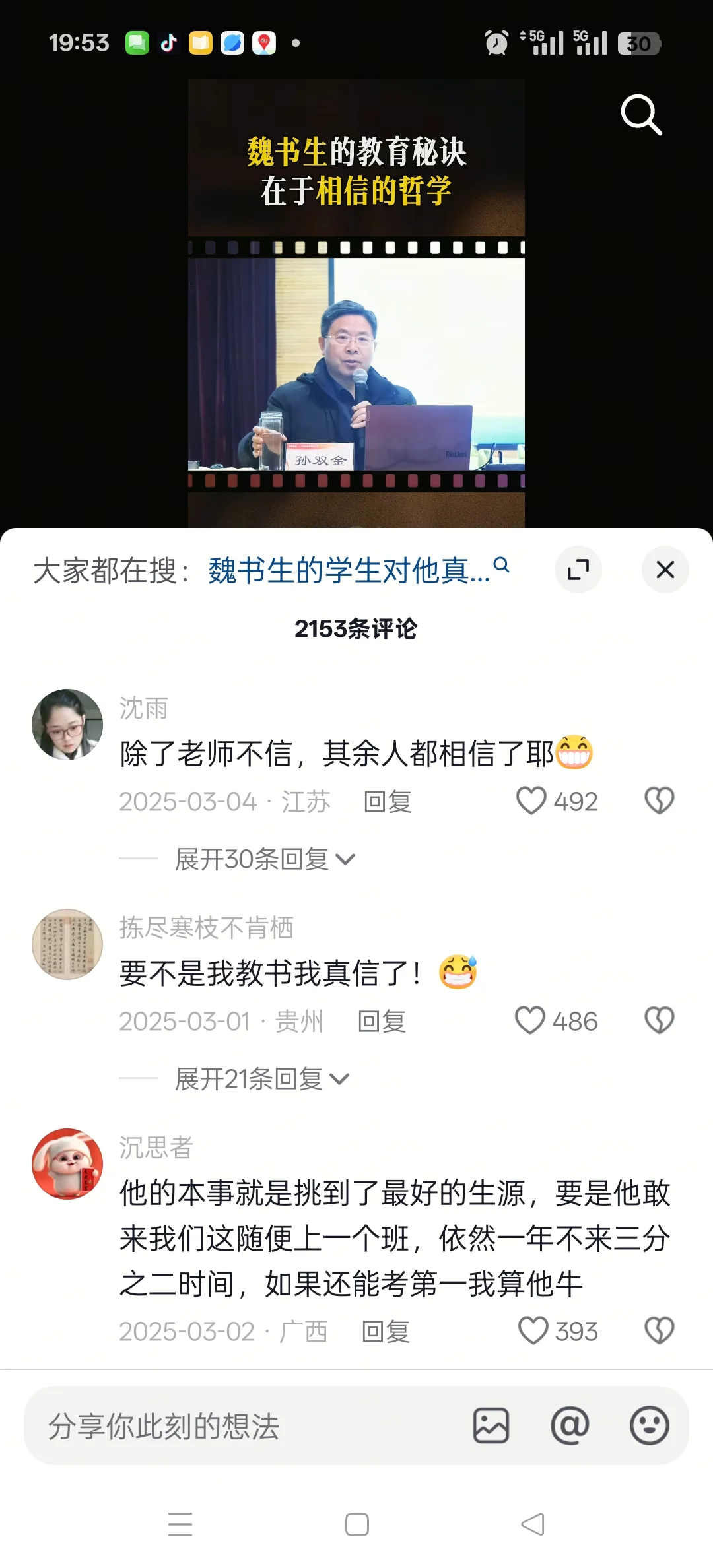Screen dimensions: 713x1568
Task: Reply to 拣尽寒枝不肯栖's comment
Action: pos(382,1022)
